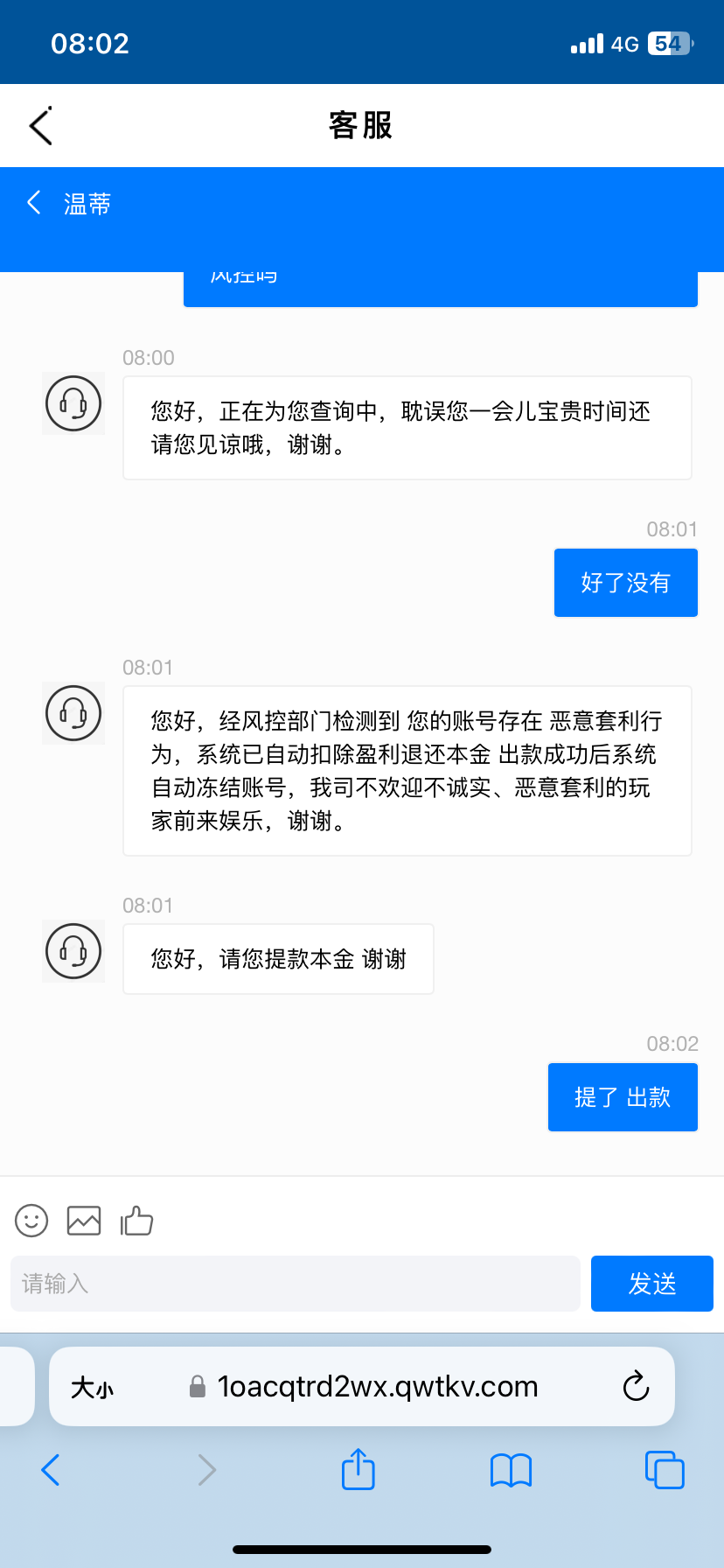The width and height of the screenshot is (724, 1568).
Task: Open 大小 text size options in Safari
Action: [93, 1386]
